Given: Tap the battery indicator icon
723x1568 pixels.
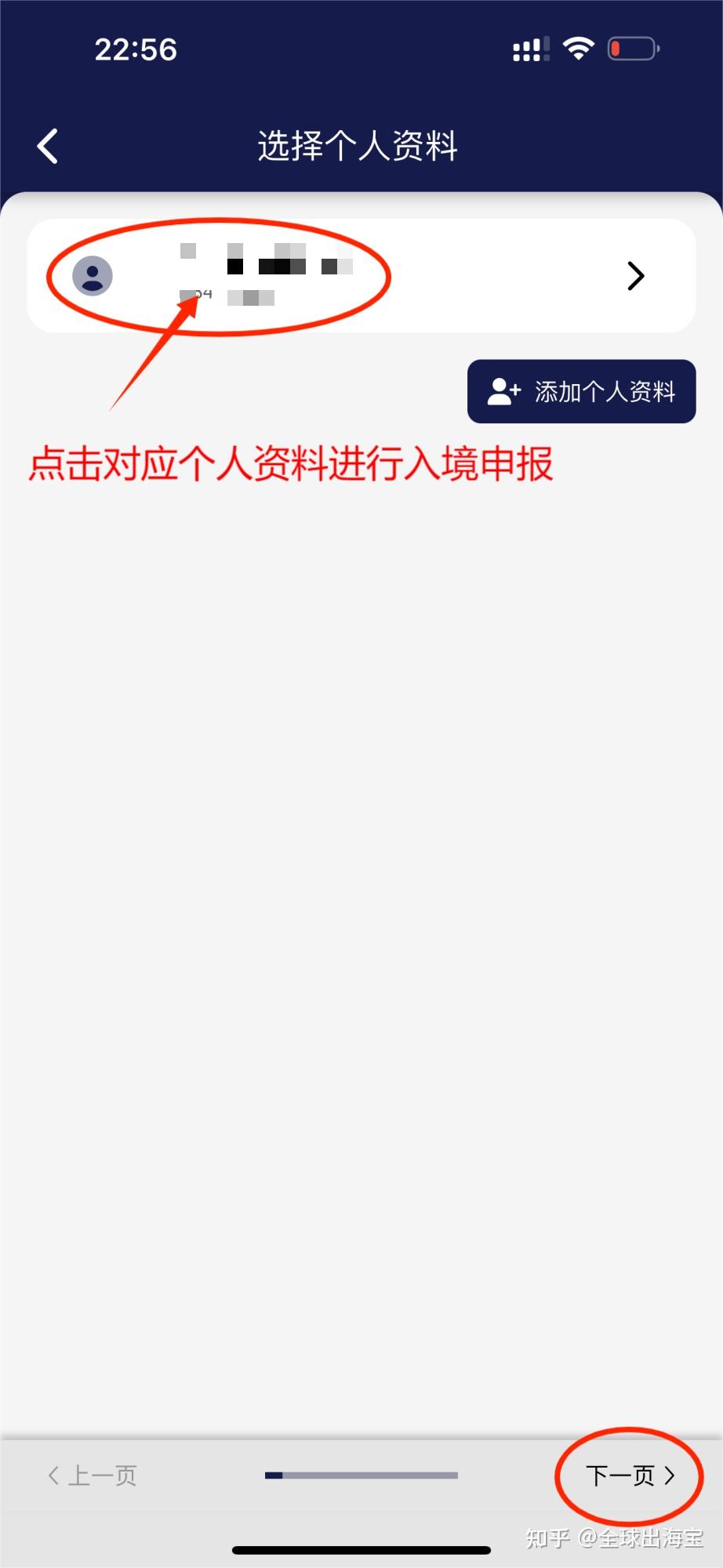Looking at the screenshot, I should 632,49.
